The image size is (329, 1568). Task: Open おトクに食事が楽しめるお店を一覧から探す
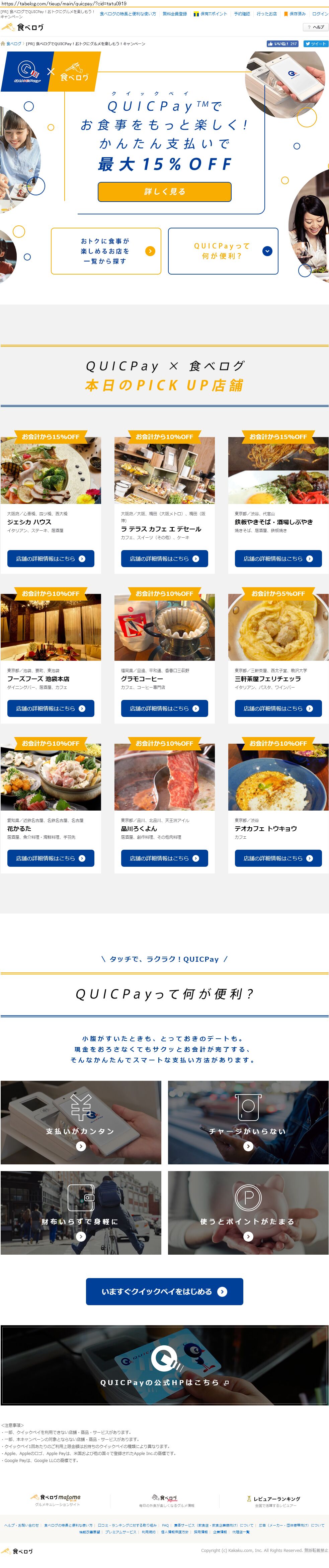(x=105, y=251)
